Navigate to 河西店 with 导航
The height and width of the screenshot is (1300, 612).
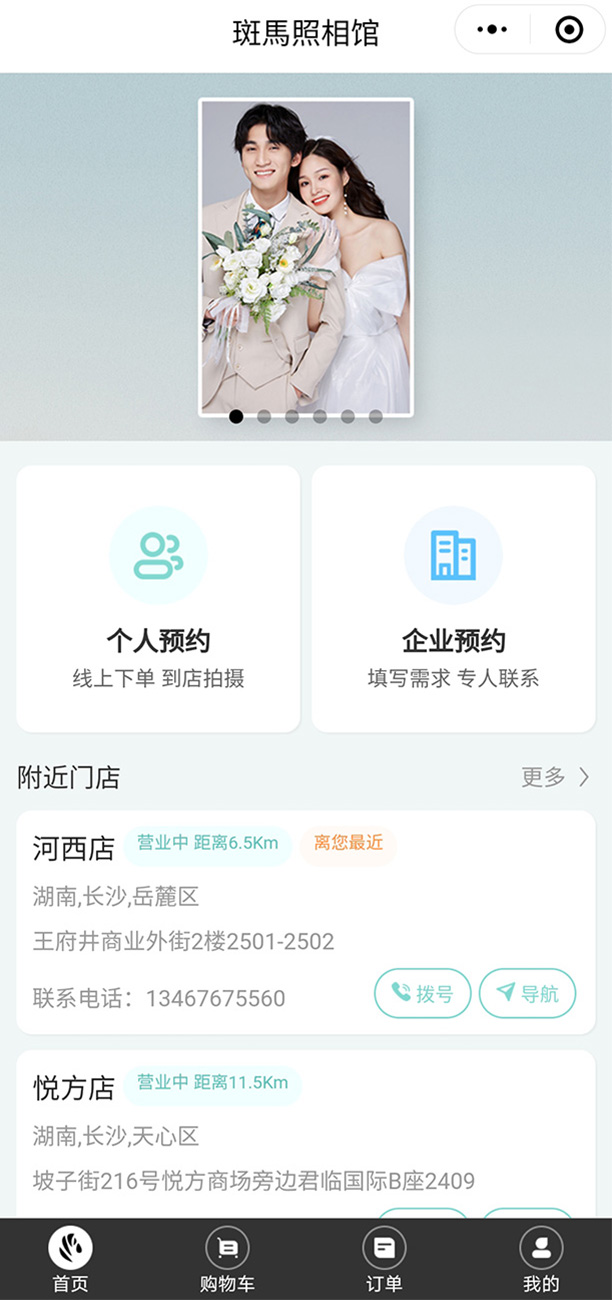click(527, 993)
